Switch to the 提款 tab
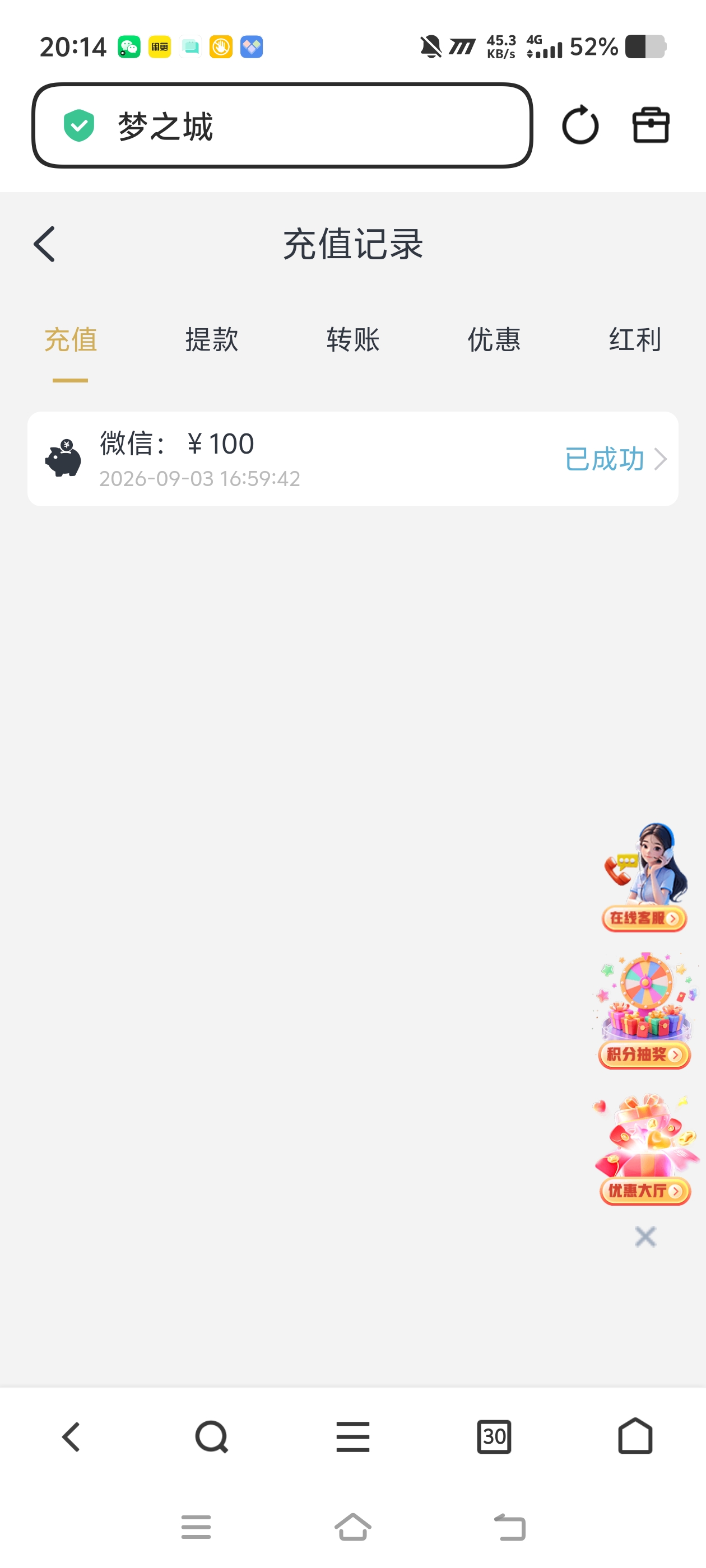706x1568 pixels. coord(211,340)
